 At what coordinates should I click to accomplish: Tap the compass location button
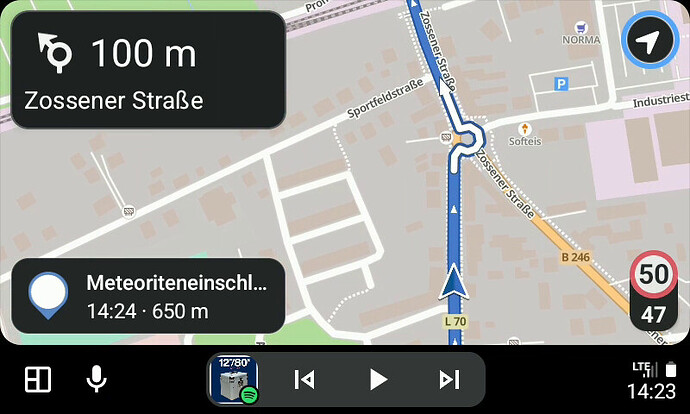tap(650, 43)
